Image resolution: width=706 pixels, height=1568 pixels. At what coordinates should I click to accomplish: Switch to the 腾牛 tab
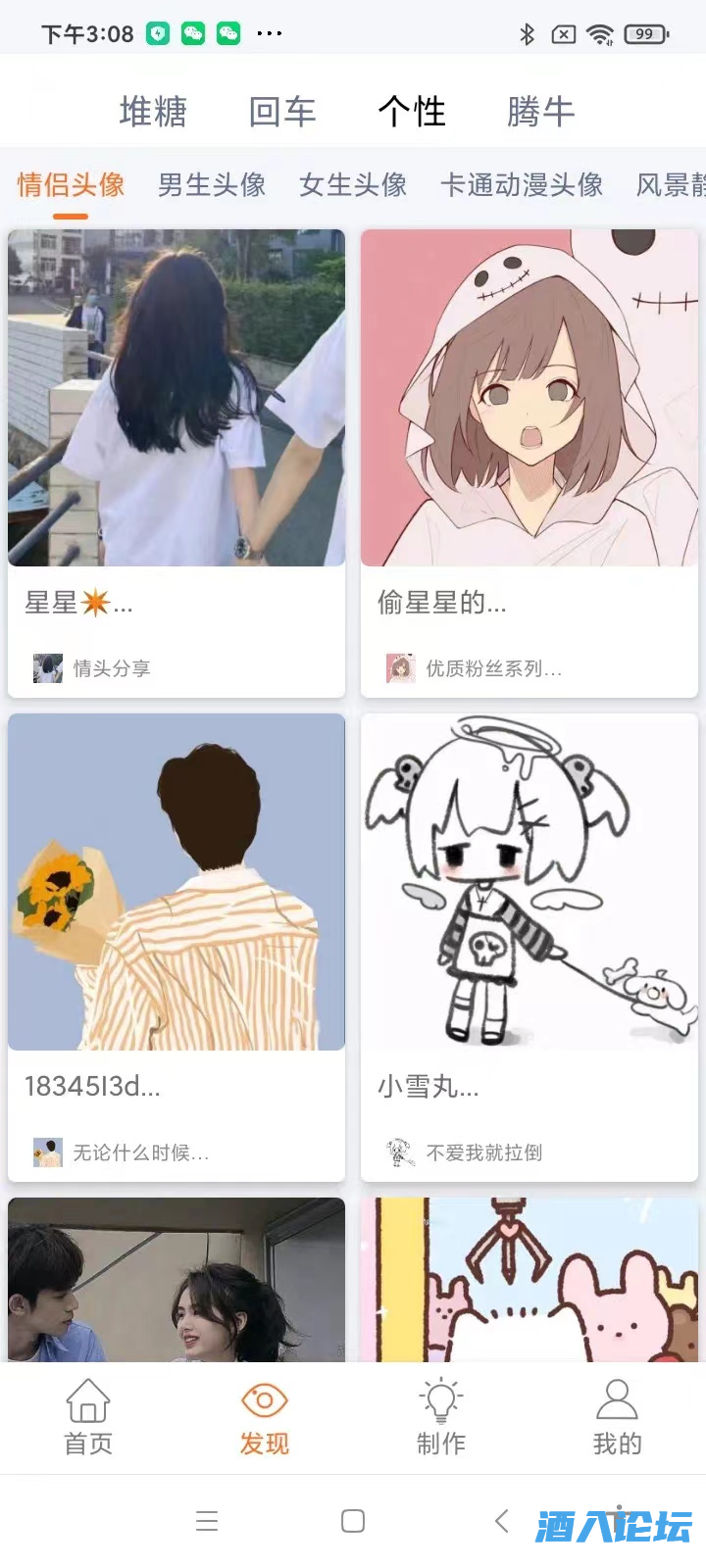coord(540,111)
